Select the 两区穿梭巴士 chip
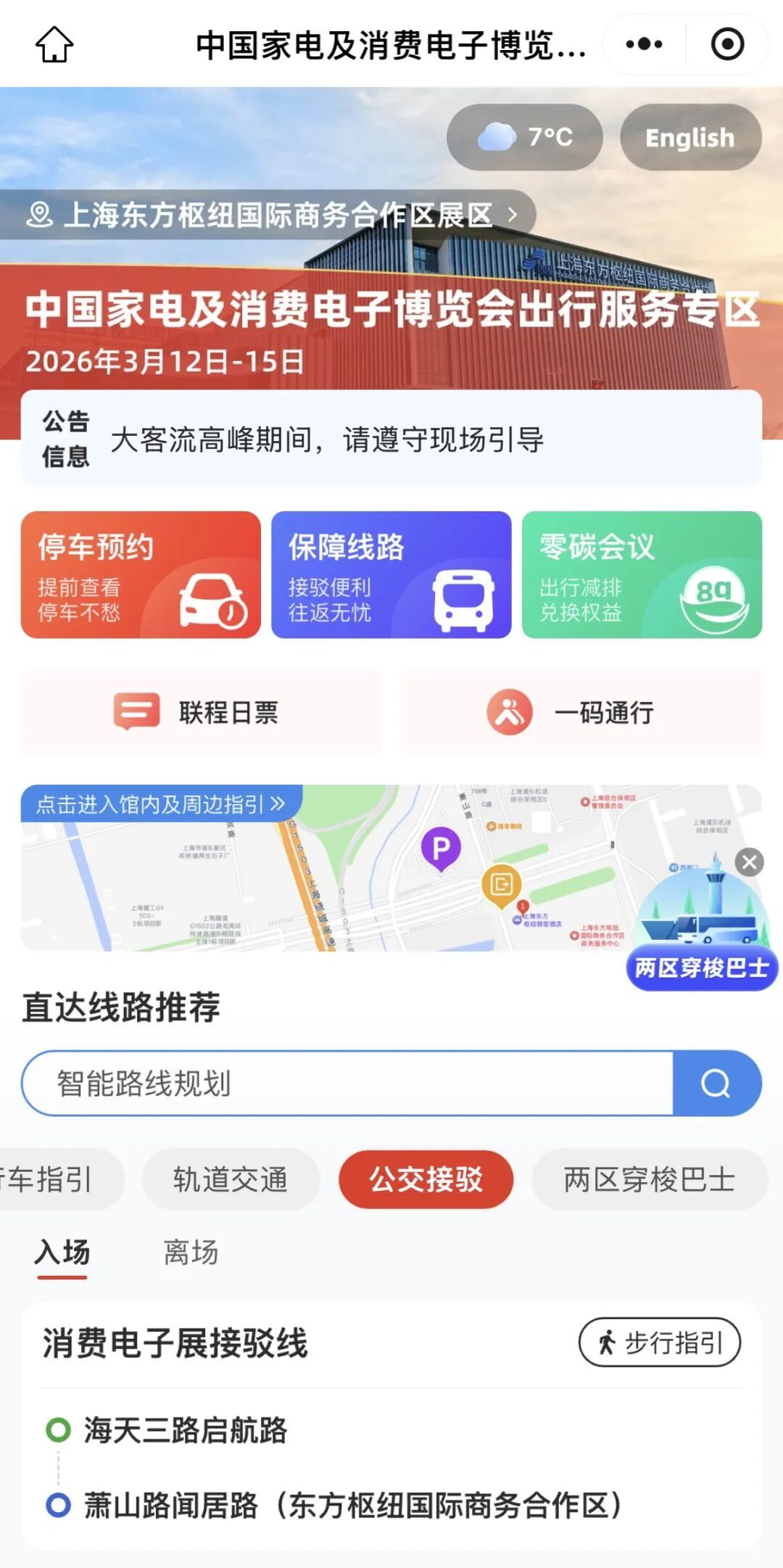 [649, 1180]
